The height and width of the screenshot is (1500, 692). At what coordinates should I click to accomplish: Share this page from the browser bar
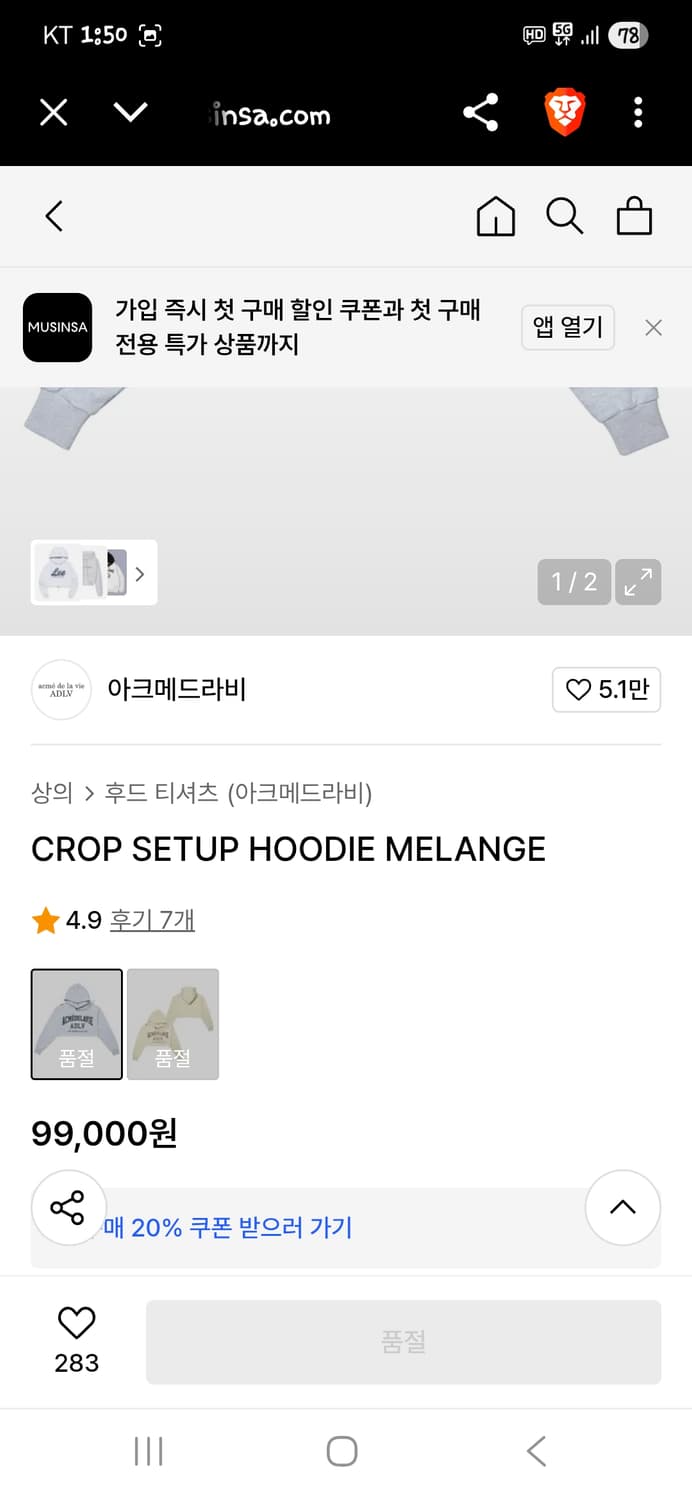pyautogui.click(x=480, y=113)
